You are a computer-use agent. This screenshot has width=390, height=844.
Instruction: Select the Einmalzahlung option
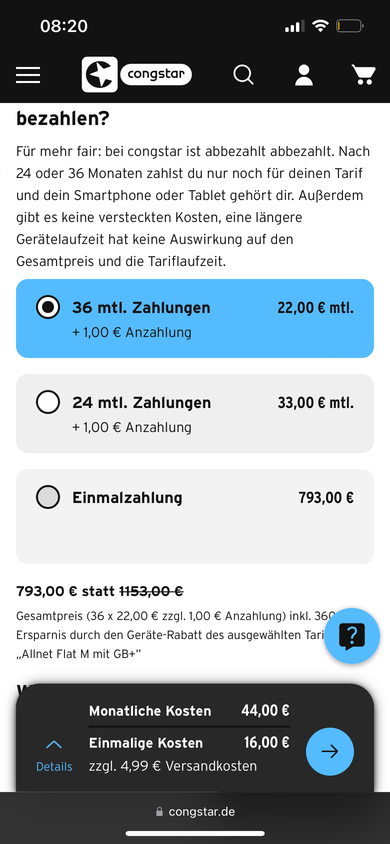(x=195, y=517)
